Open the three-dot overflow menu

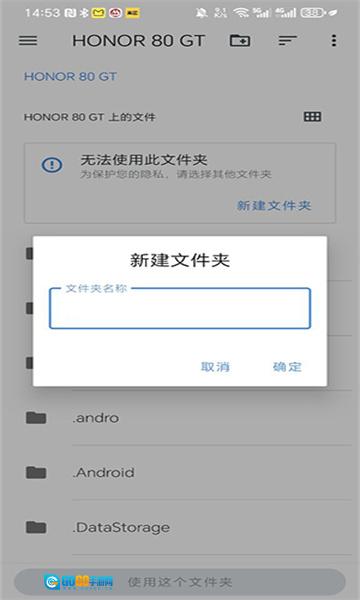[x=334, y=41]
